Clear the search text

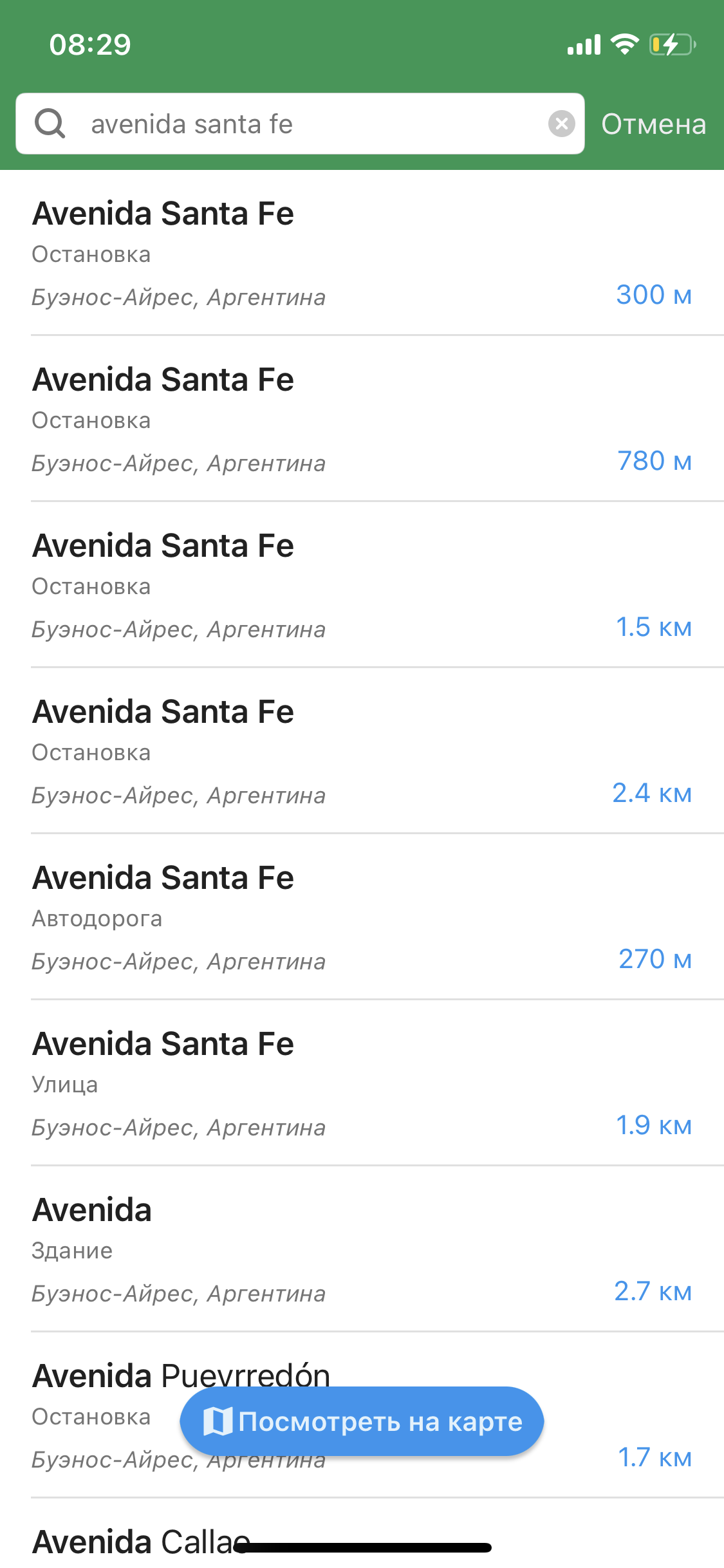(x=561, y=124)
